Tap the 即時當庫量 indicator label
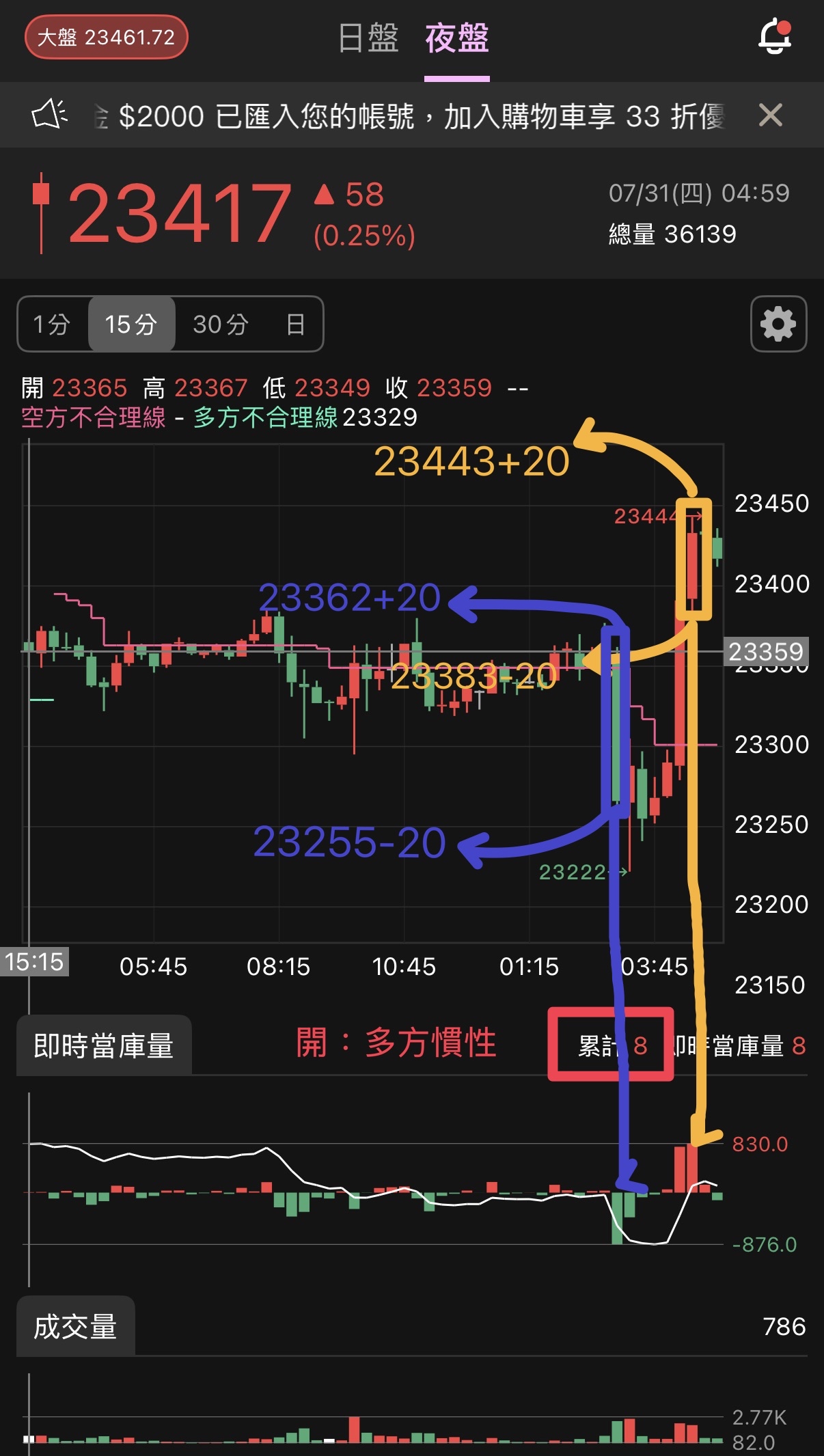The width and height of the screenshot is (824, 1456). tap(104, 1045)
